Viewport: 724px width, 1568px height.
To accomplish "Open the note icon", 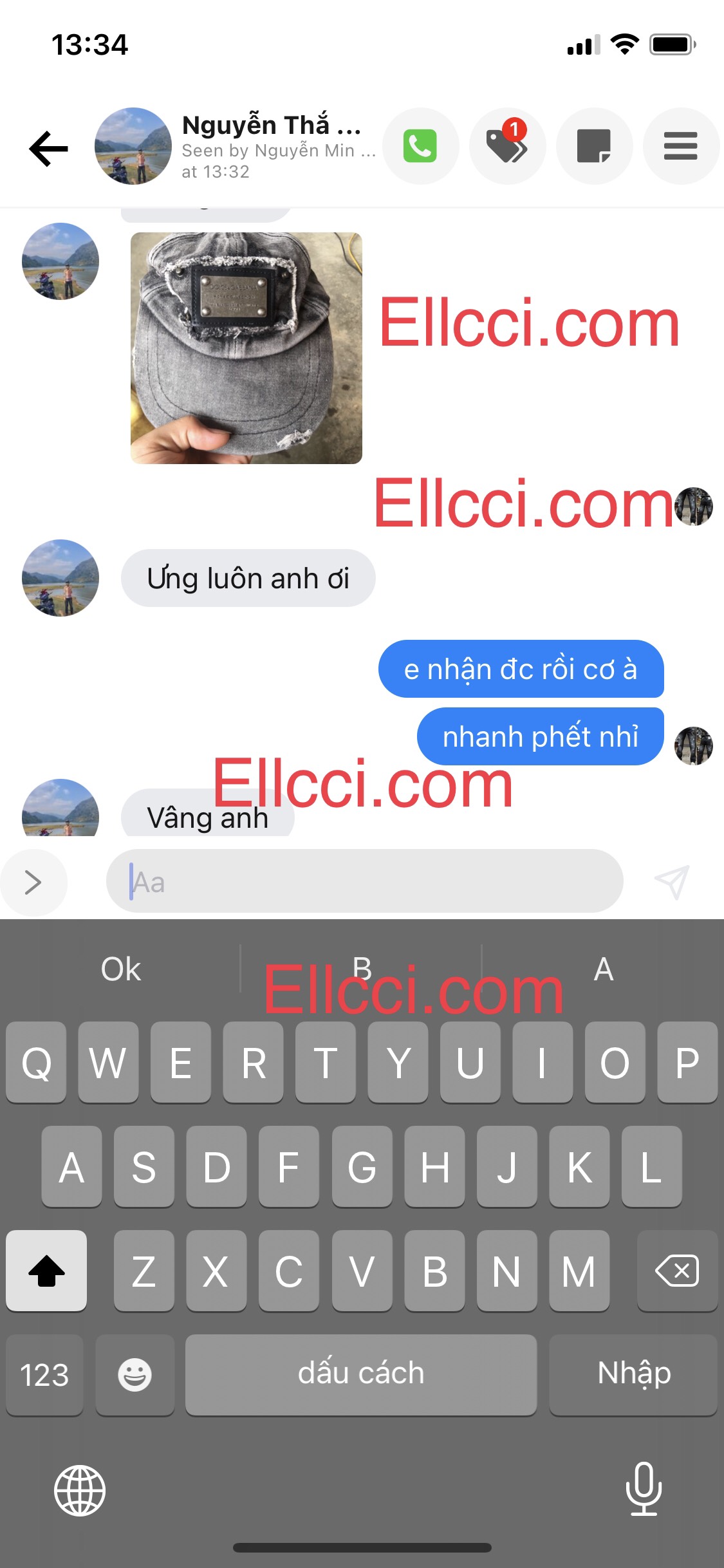I will 593,146.
